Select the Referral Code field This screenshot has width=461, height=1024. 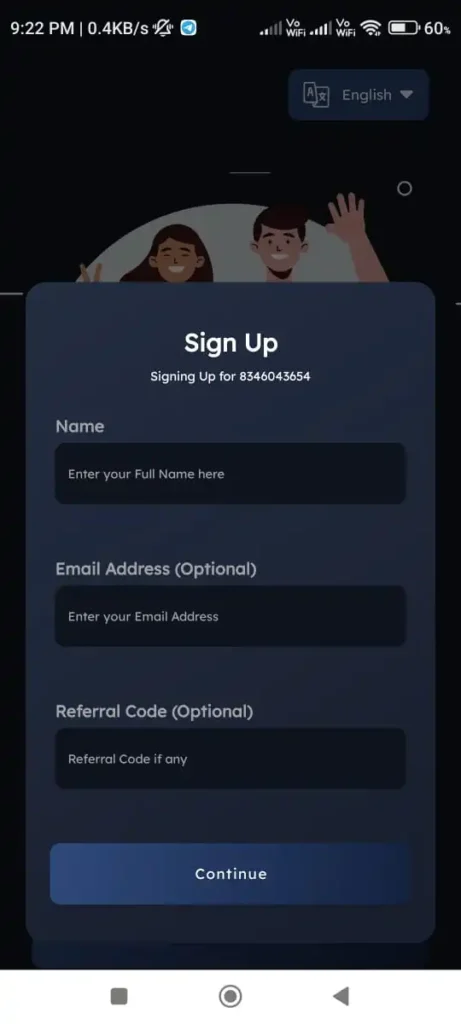click(x=230, y=758)
